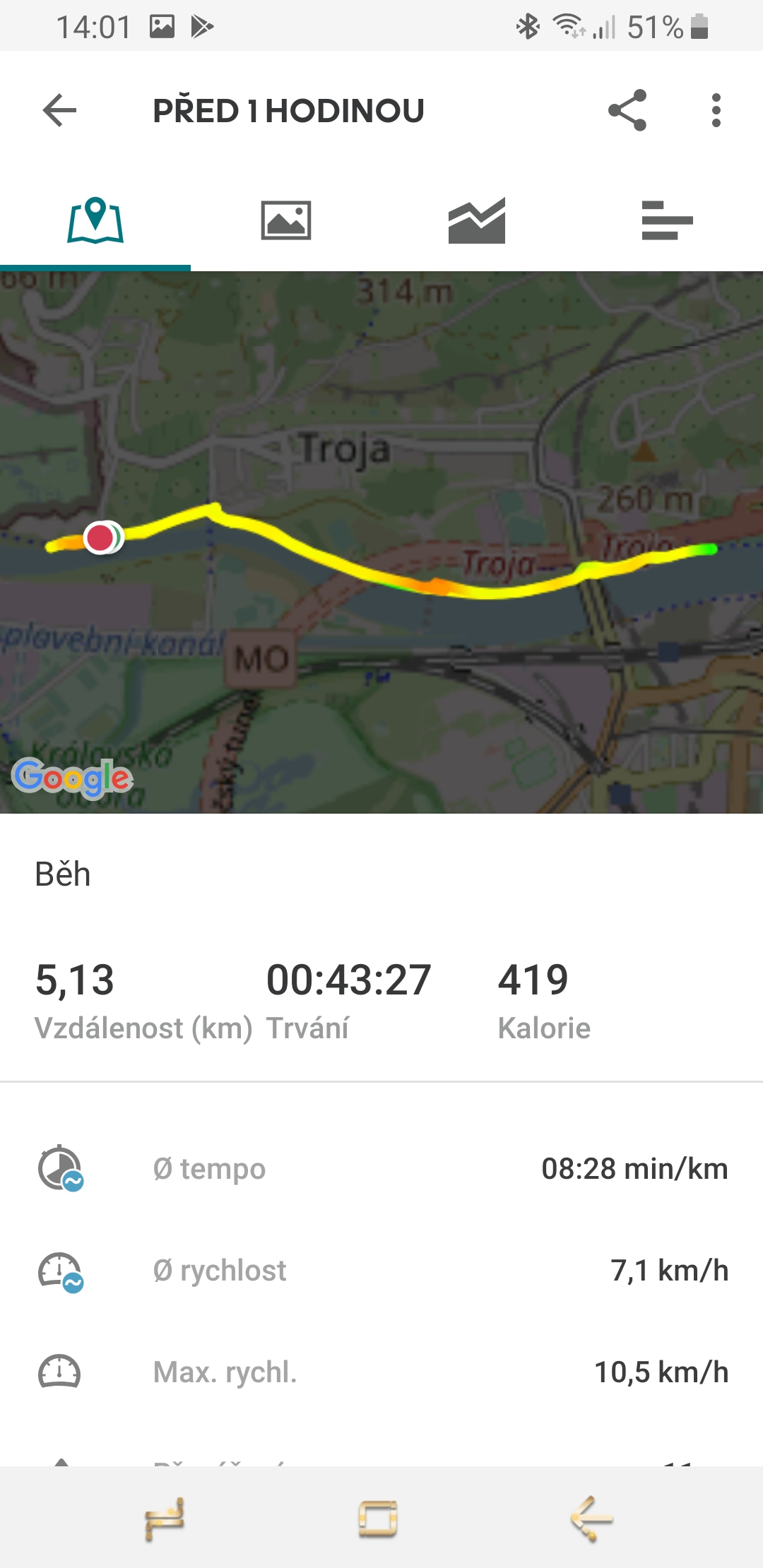The width and height of the screenshot is (763, 1568).
Task: Share this run activity
Action: [x=627, y=110]
